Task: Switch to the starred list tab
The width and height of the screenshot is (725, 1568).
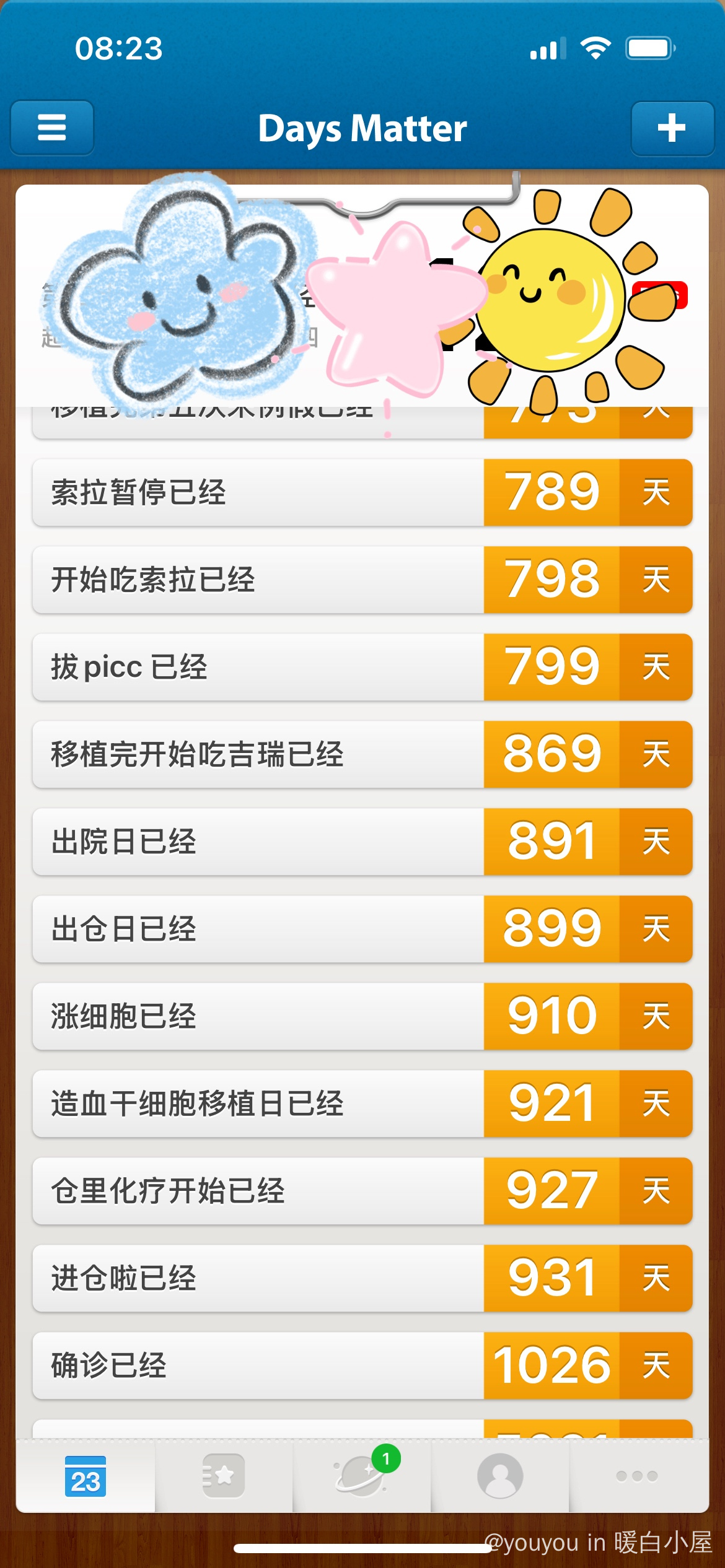Action: point(224,1476)
